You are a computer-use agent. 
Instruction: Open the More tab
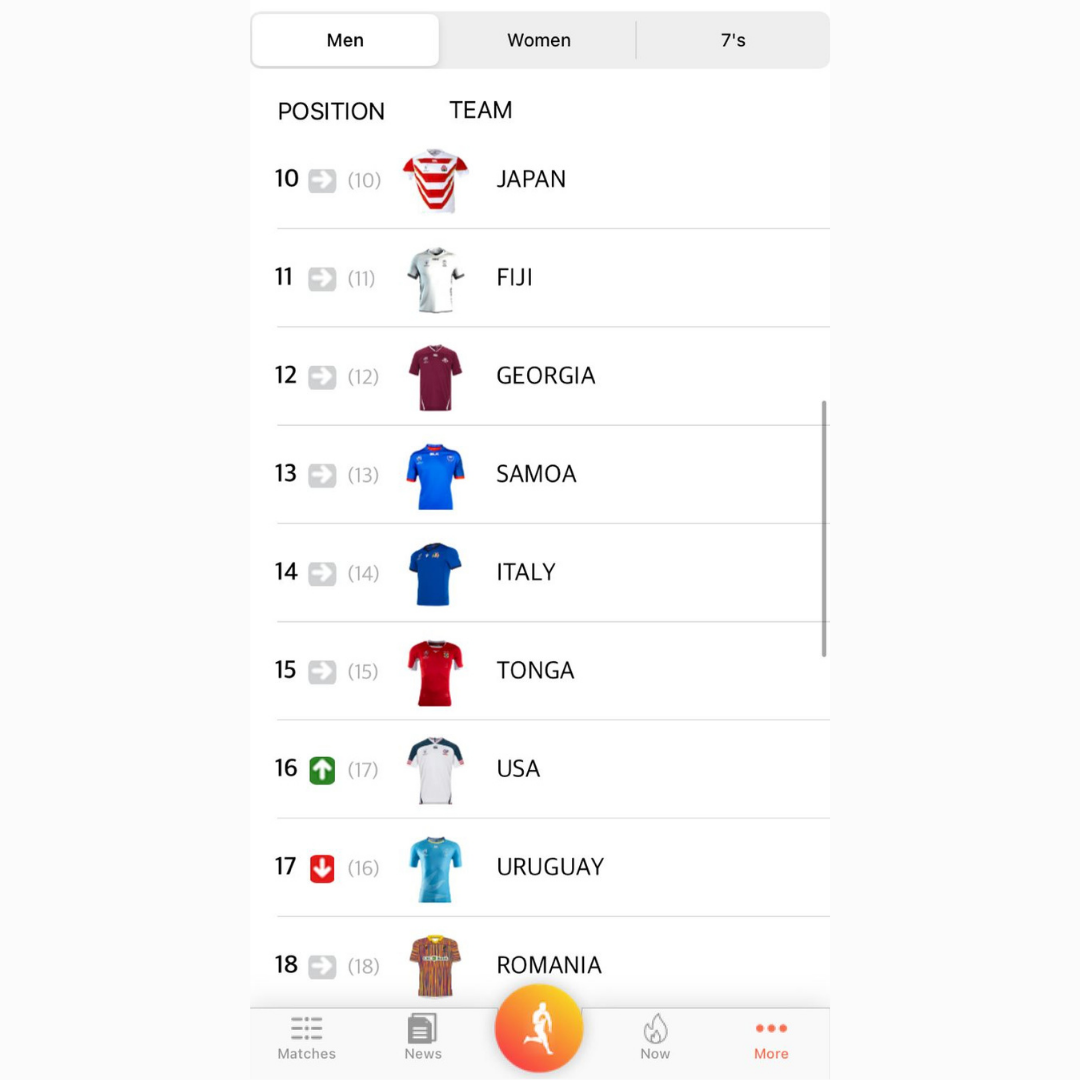pos(771,1038)
